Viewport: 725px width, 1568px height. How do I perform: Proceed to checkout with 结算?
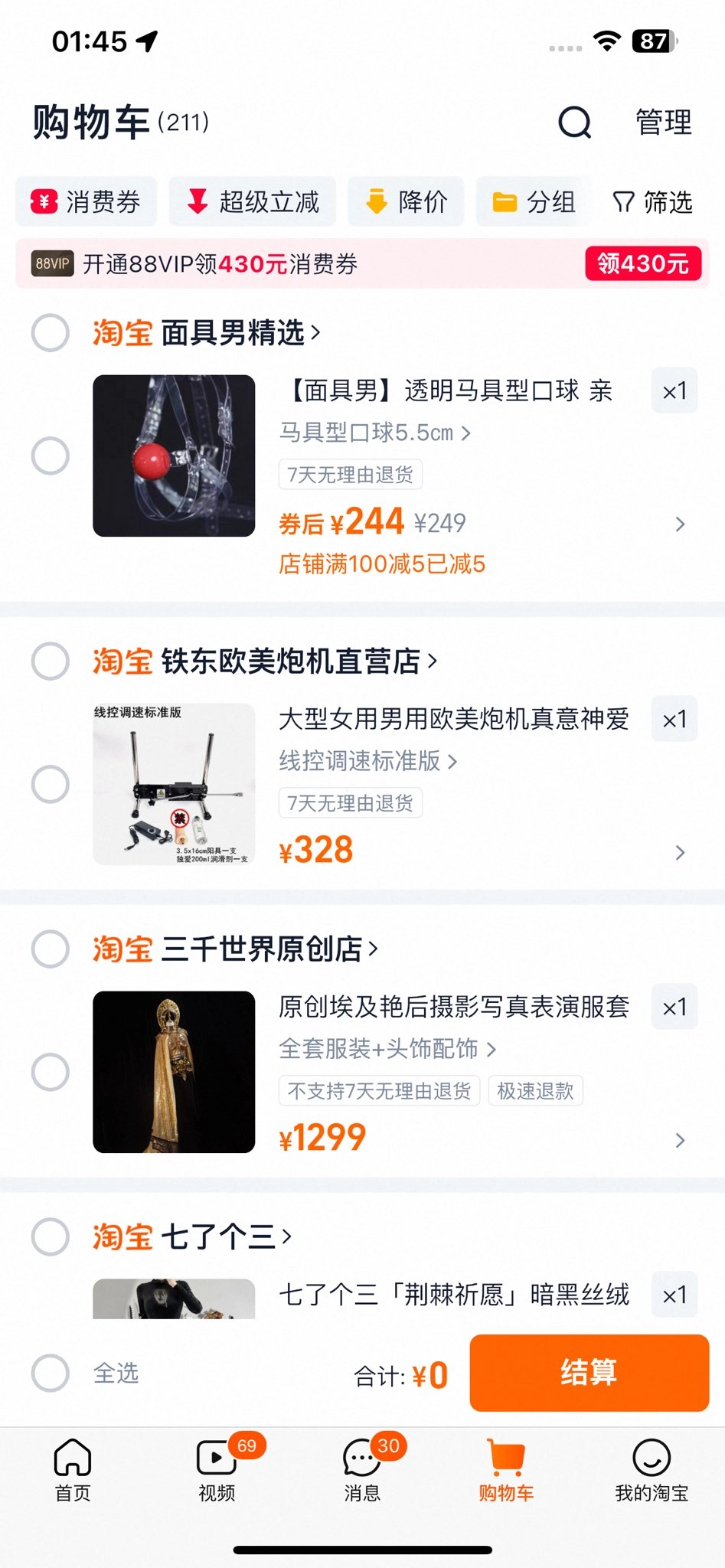point(589,1373)
